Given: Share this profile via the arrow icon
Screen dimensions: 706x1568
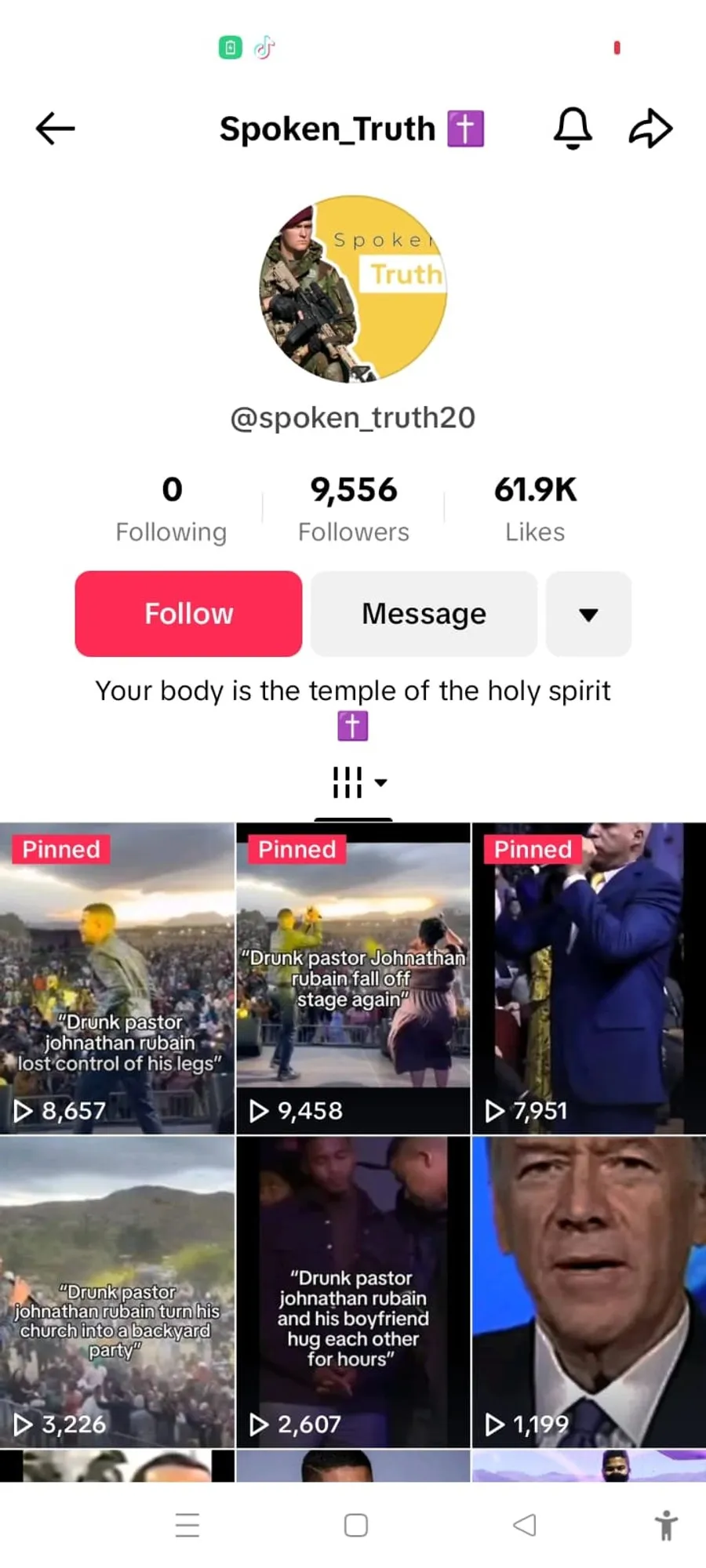Looking at the screenshot, I should point(650,129).
